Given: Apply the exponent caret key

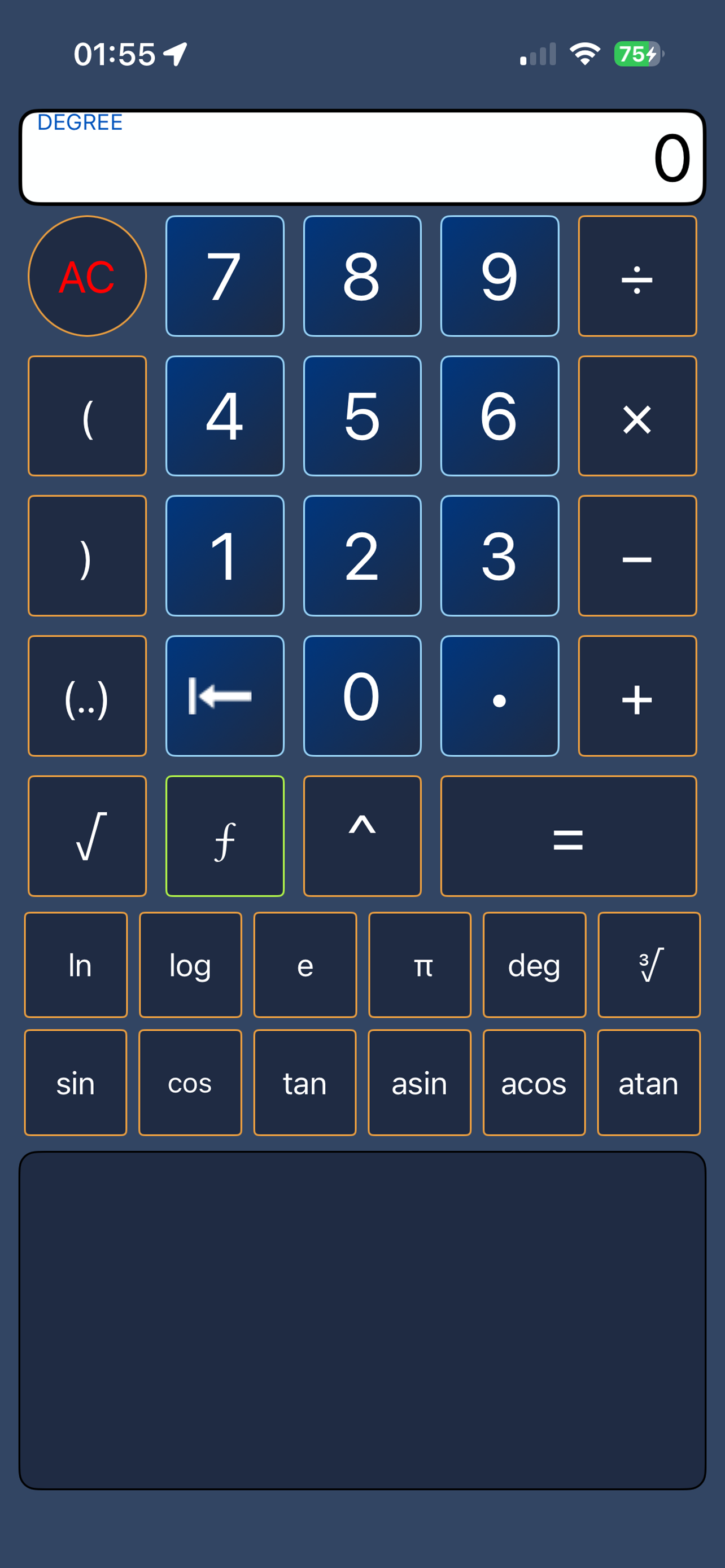Looking at the screenshot, I should [362, 836].
